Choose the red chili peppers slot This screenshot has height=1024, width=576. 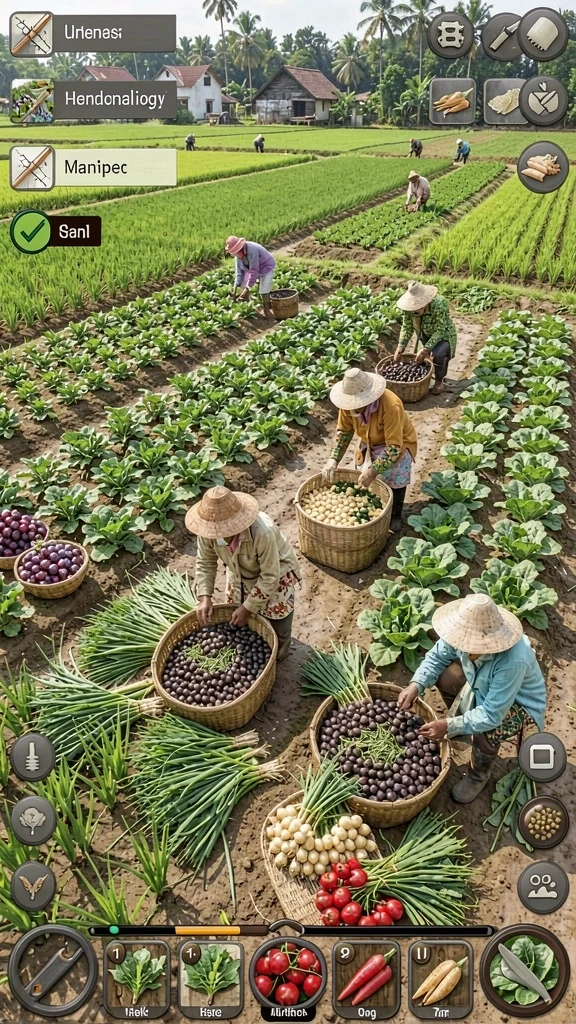click(366, 979)
